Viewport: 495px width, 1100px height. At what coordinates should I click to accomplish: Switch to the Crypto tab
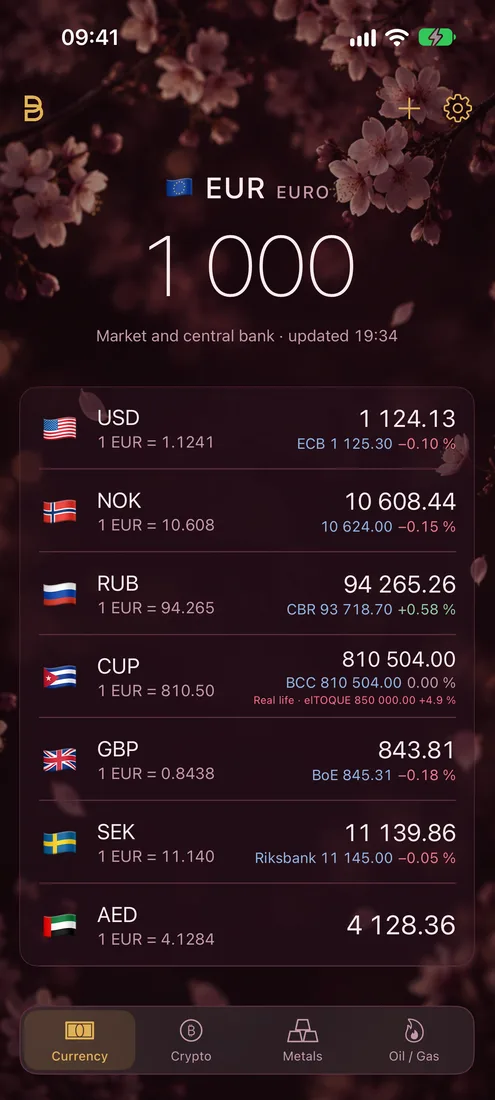(191, 1040)
